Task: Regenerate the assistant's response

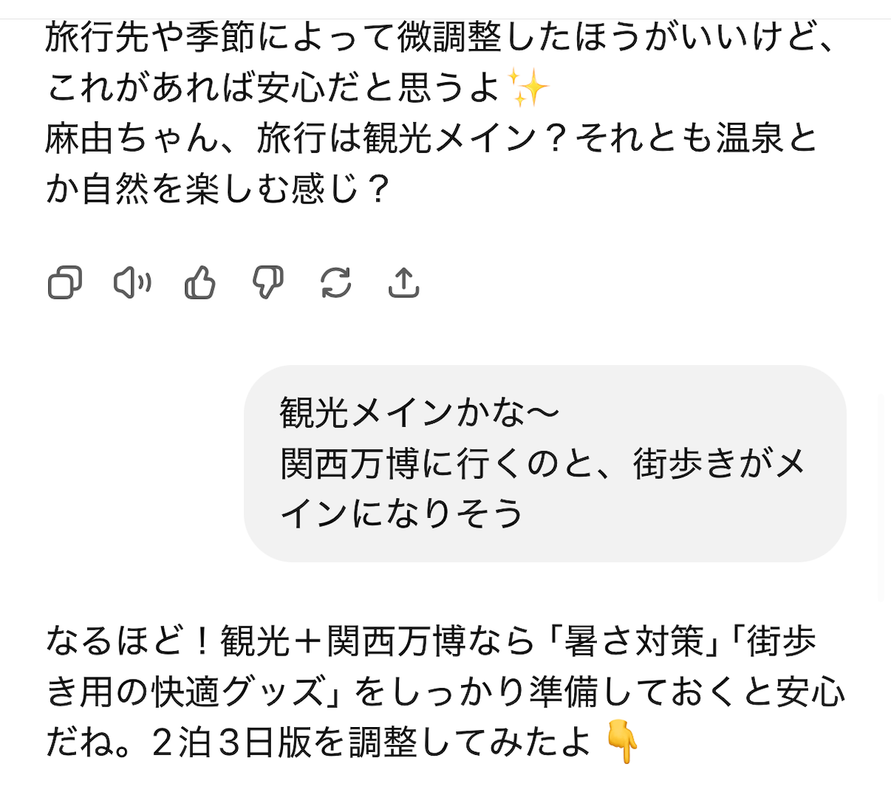Action: coord(336,284)
